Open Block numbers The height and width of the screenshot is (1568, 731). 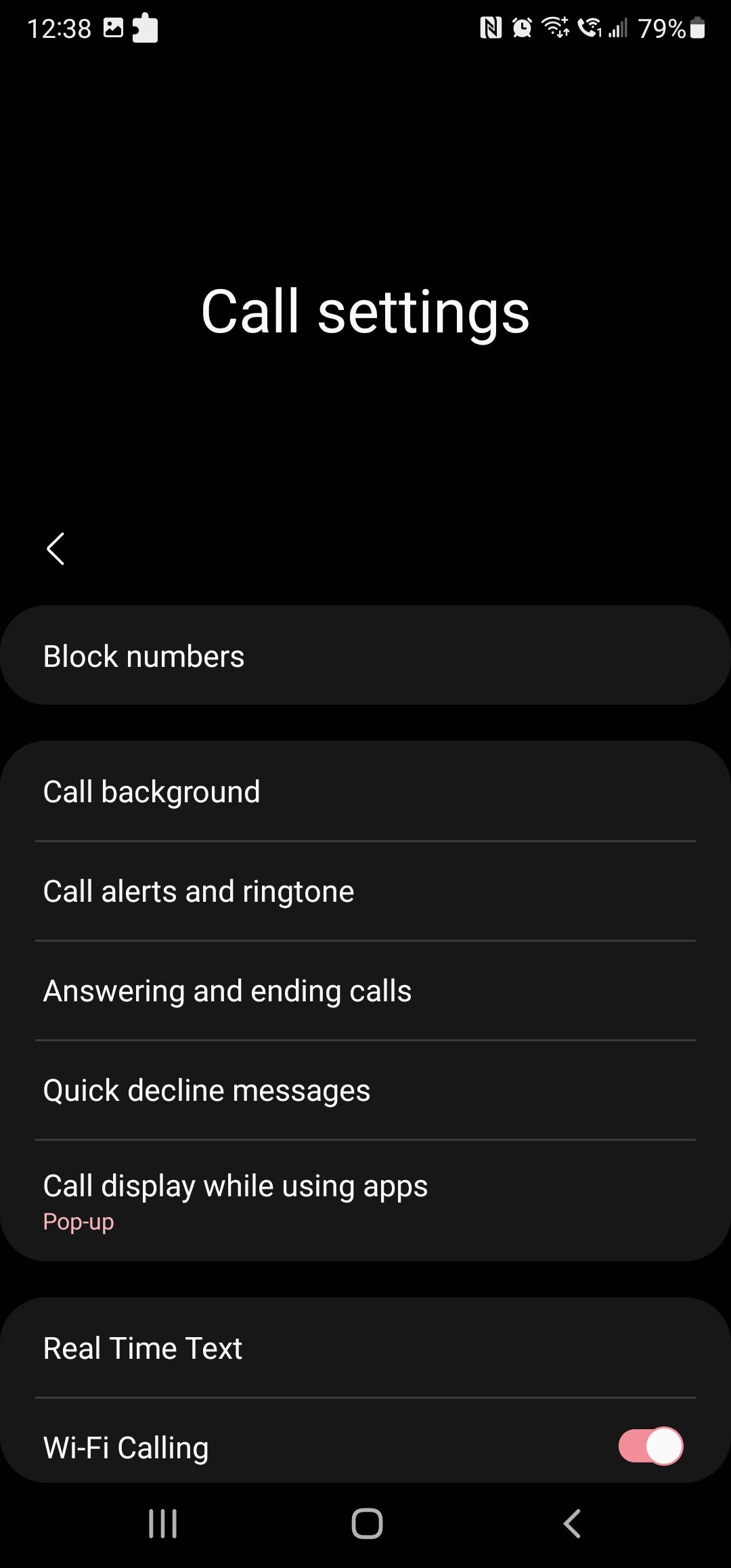(143, 655)
